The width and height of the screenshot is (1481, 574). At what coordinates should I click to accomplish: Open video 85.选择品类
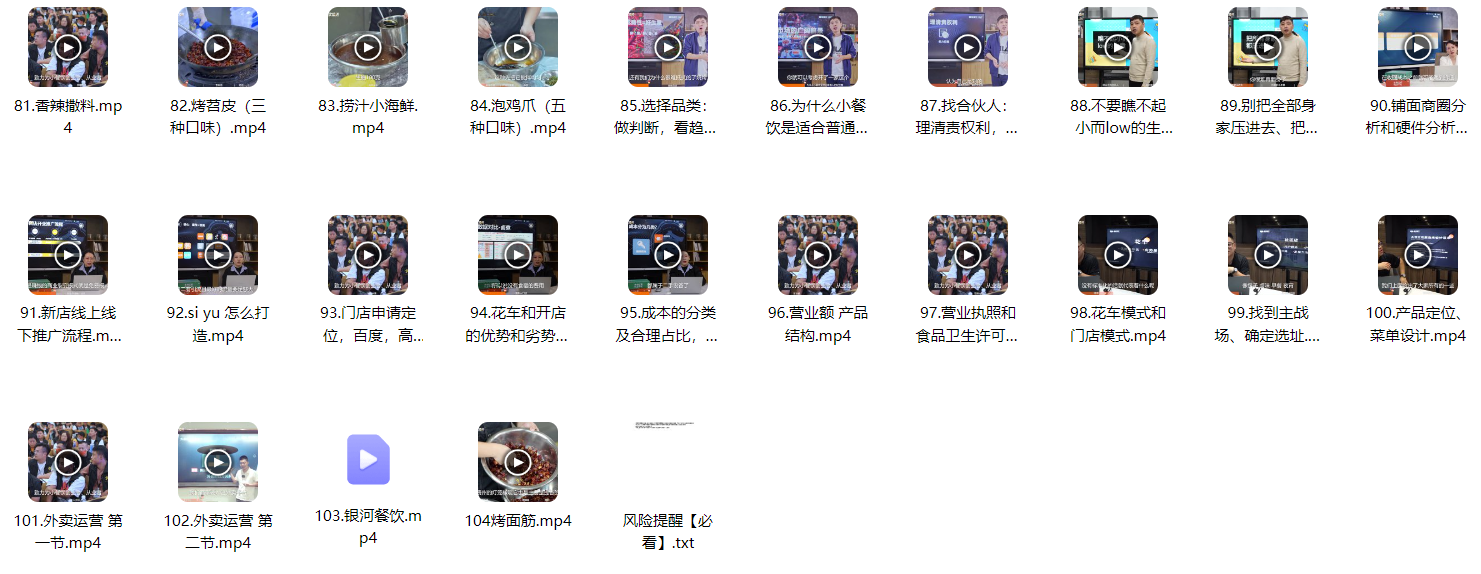[668, 47]
